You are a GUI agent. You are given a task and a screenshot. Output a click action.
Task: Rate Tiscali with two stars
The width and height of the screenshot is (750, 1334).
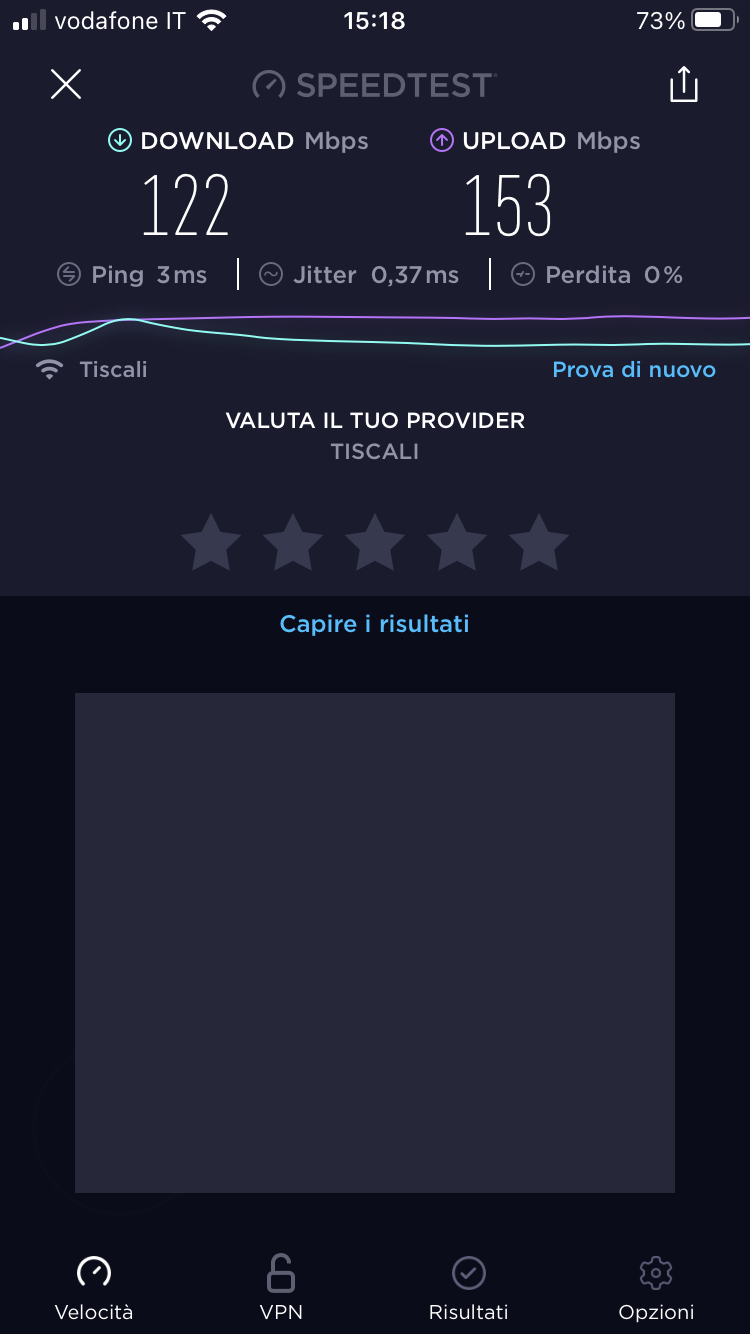click(x=293, y=542)
